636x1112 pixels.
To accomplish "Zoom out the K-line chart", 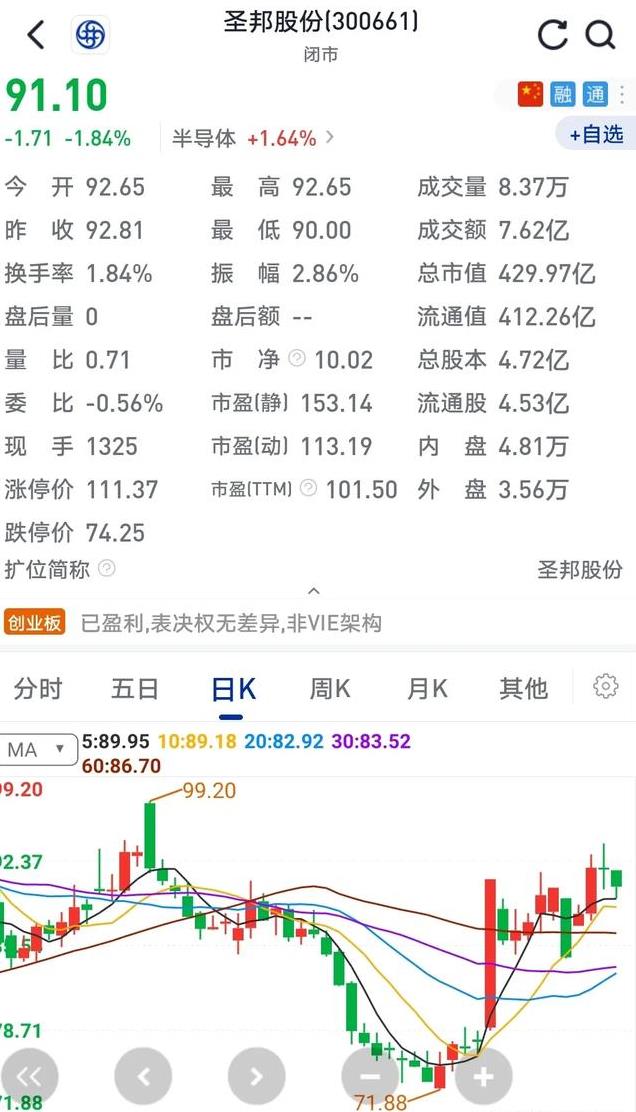I will (x=370, y=1077).
